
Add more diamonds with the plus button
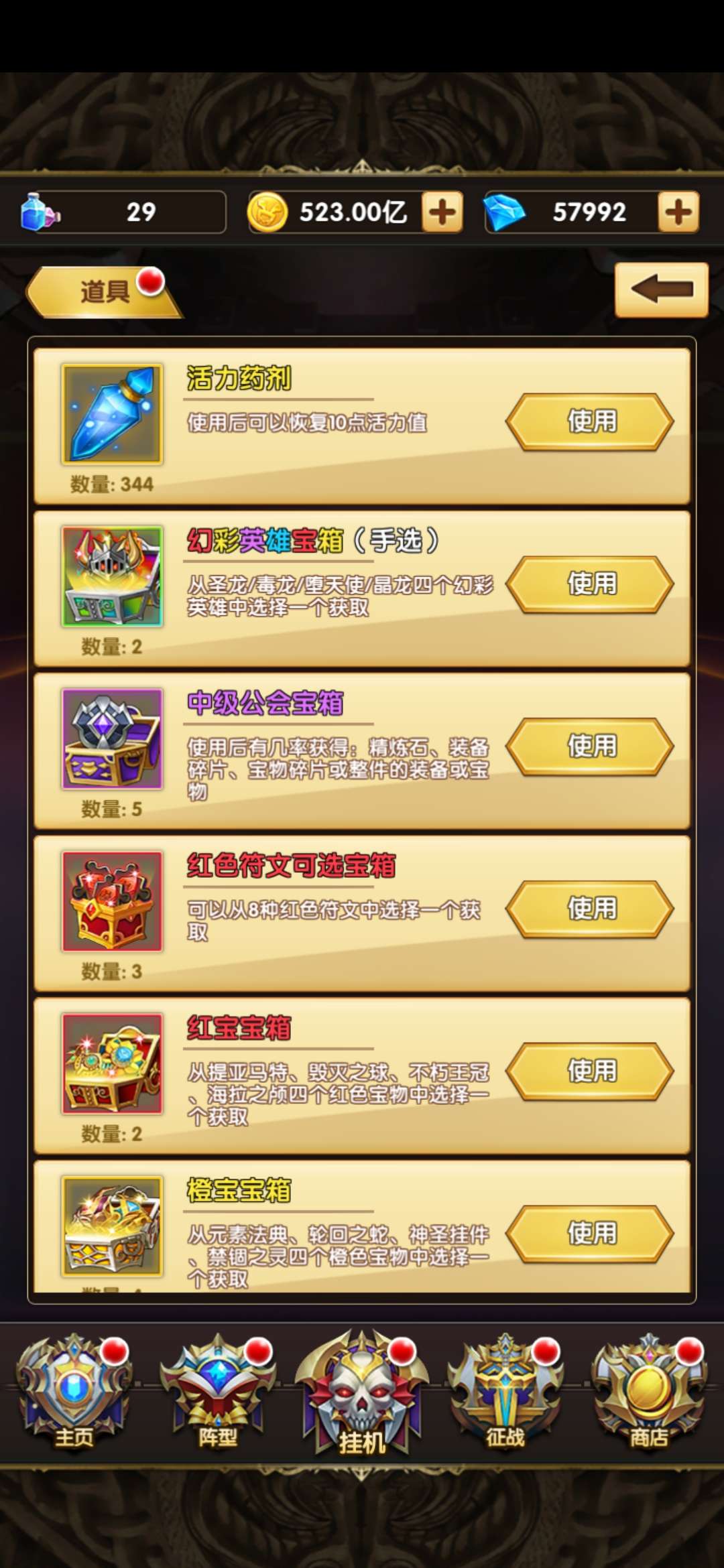tap(678, 212)
